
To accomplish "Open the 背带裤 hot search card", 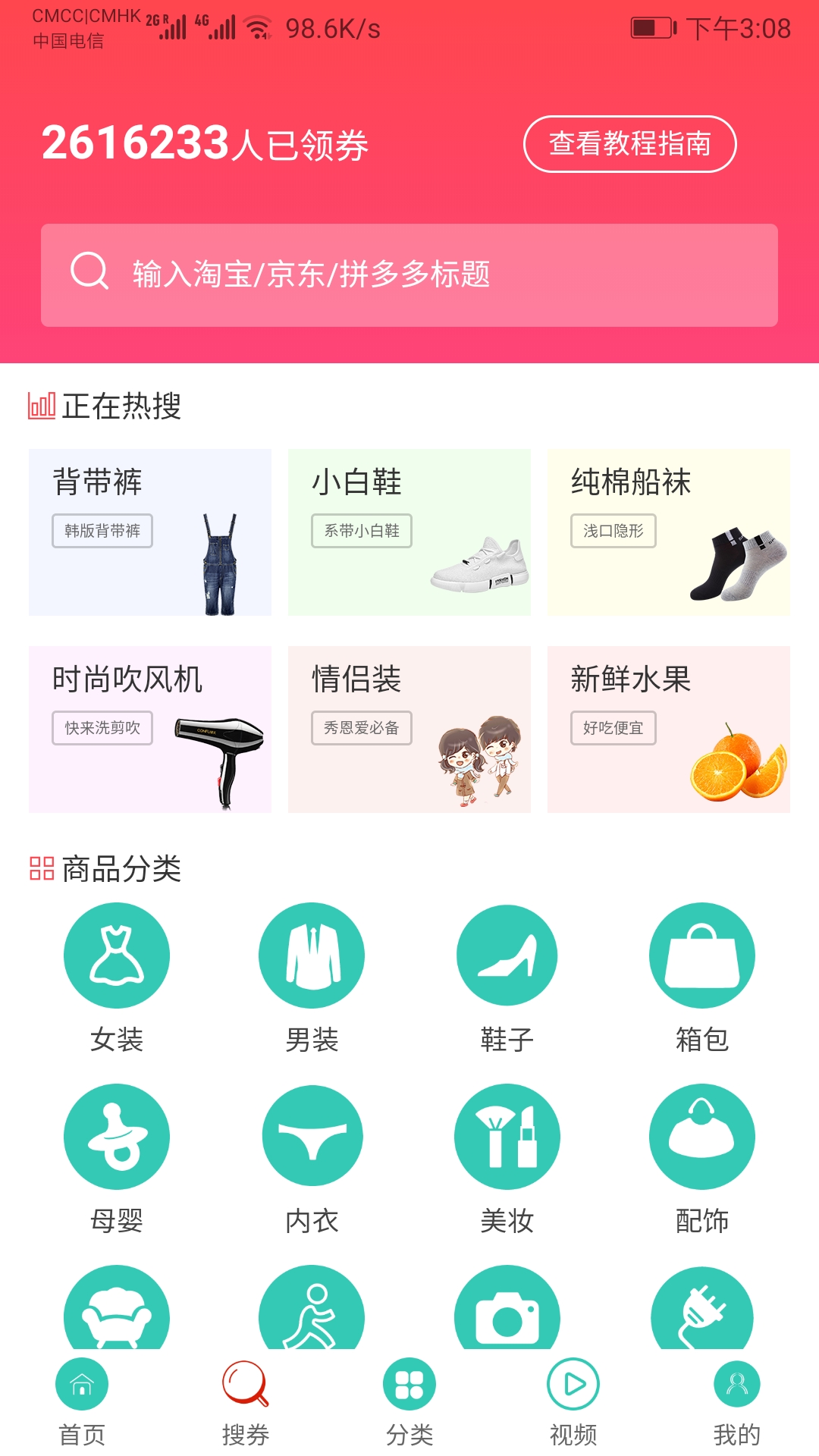I will point(150,532).
